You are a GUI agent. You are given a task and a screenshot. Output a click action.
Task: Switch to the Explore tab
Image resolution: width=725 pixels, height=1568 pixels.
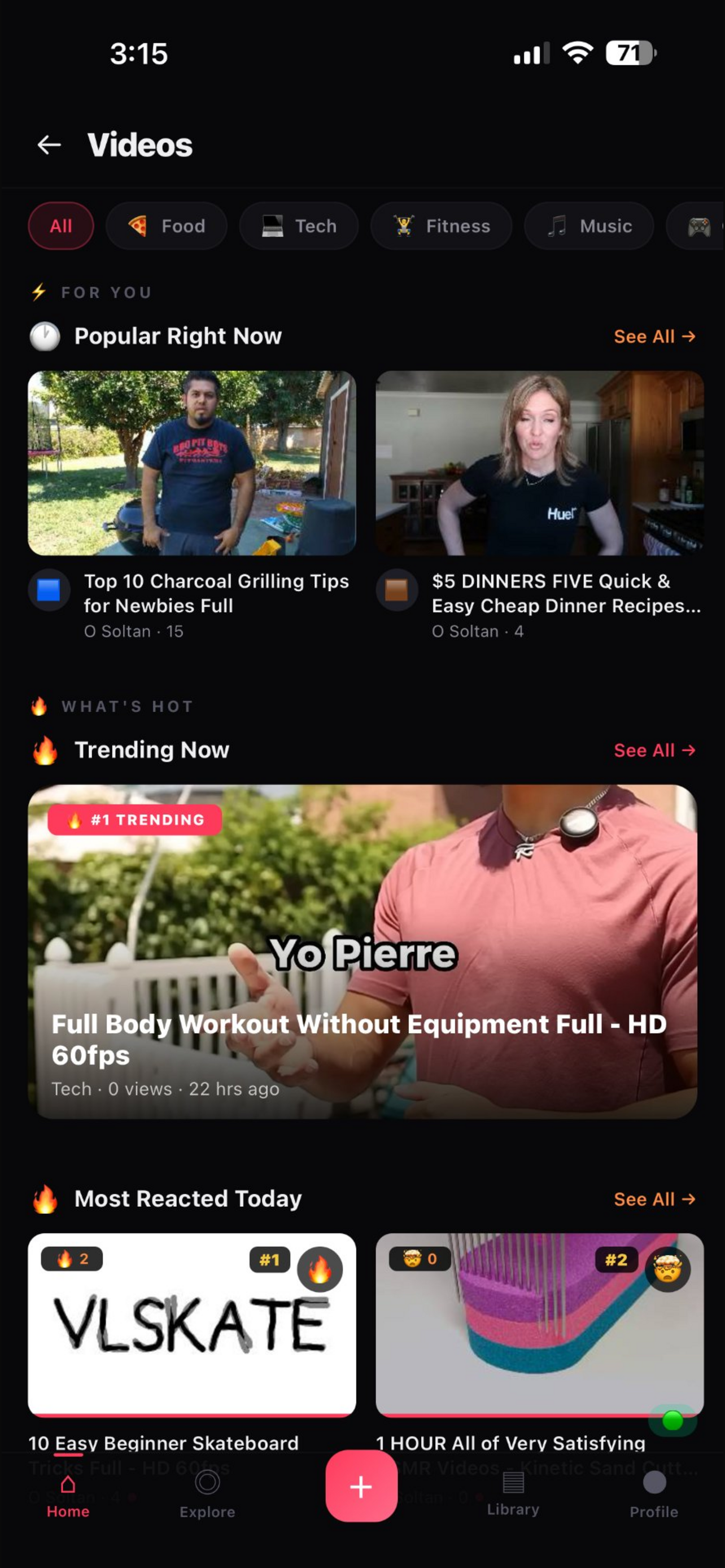[207, 1496]
